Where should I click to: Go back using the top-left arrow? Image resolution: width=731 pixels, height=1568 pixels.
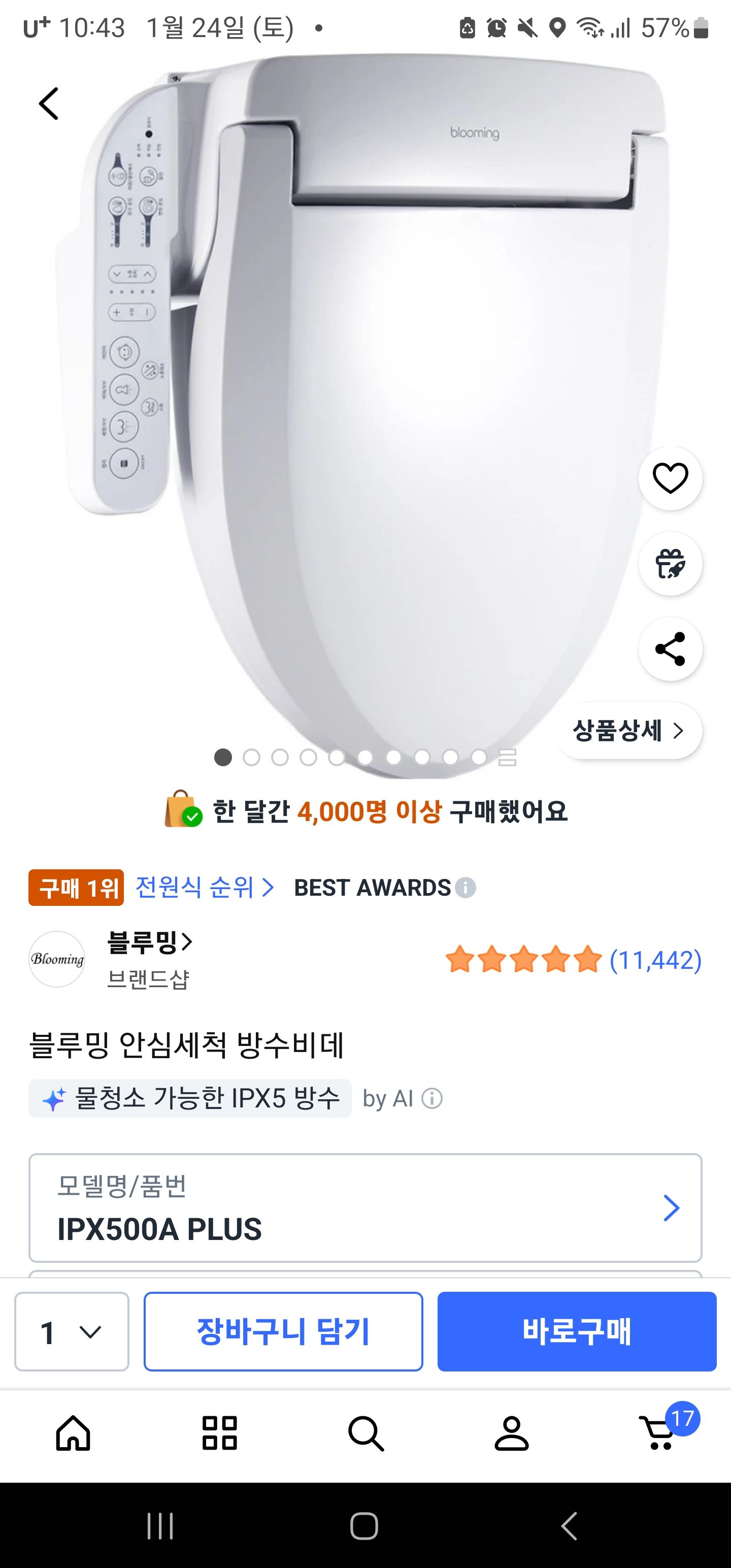coord(49,104)
